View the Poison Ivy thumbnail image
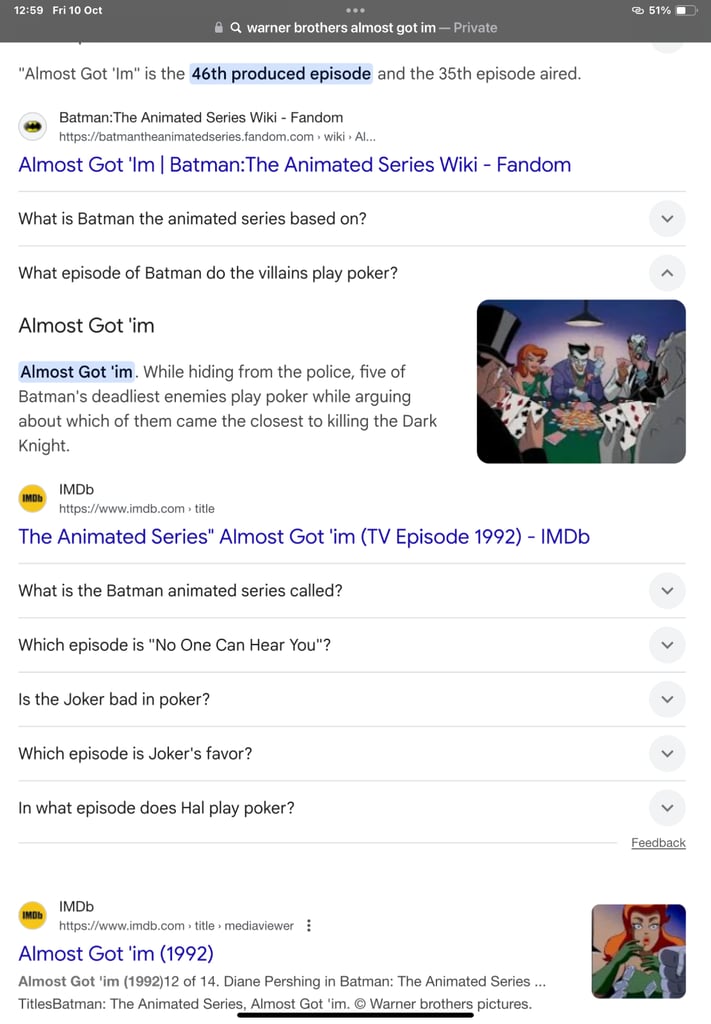This screenshot has width=711, height=1024. [x=638, y=951]
